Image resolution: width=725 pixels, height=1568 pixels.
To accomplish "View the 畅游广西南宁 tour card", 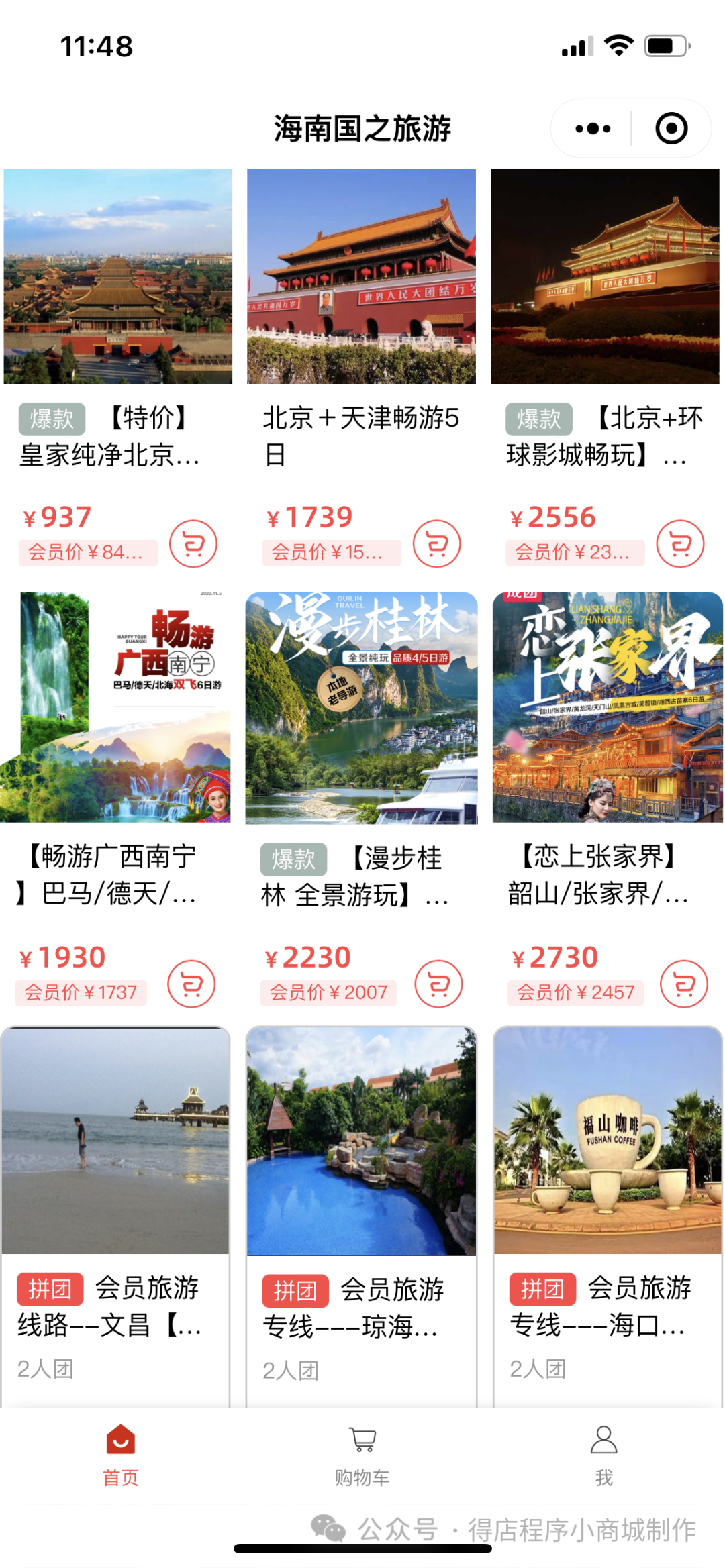I will tap(115, 707).
